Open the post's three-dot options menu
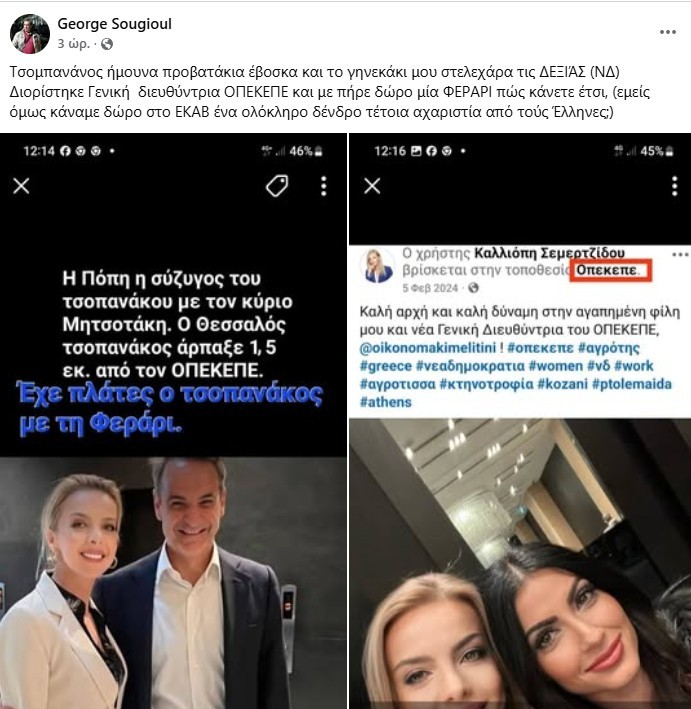691x709 pixels. coord(667,32)
